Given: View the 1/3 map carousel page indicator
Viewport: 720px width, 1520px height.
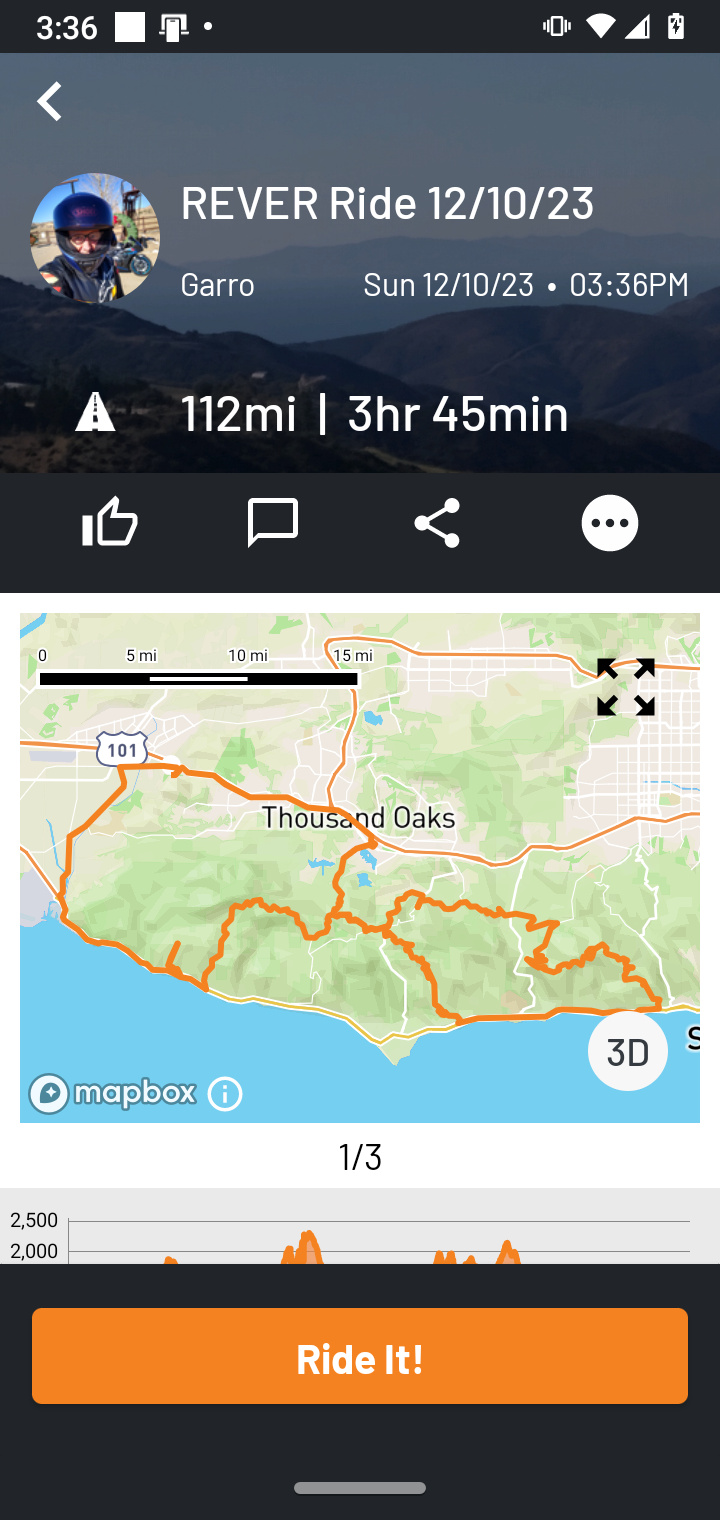Looking at the screenshot, I should pyautogui.click(x=360, y=1157).
